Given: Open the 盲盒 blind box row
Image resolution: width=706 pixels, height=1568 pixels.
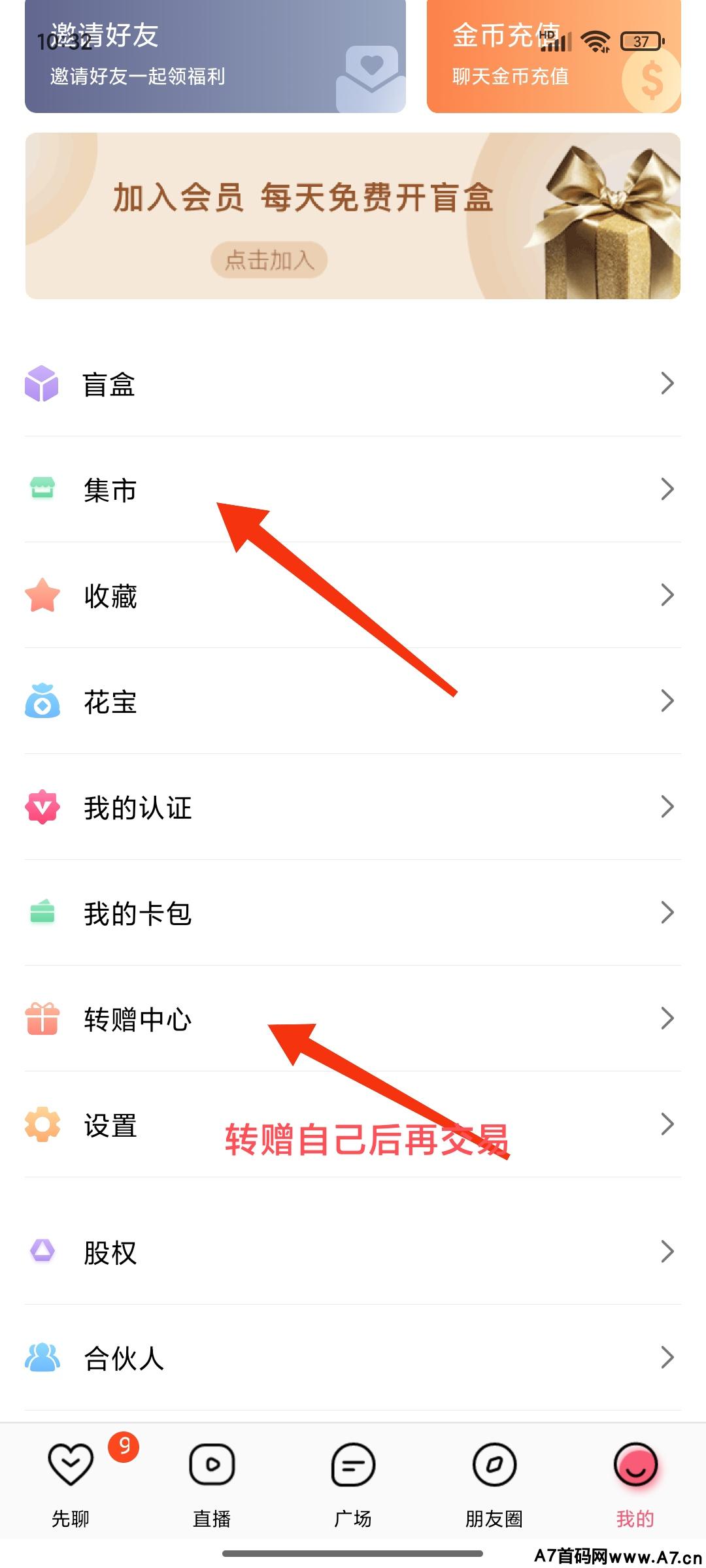Looking at the screenshot, I should point(353,384).
